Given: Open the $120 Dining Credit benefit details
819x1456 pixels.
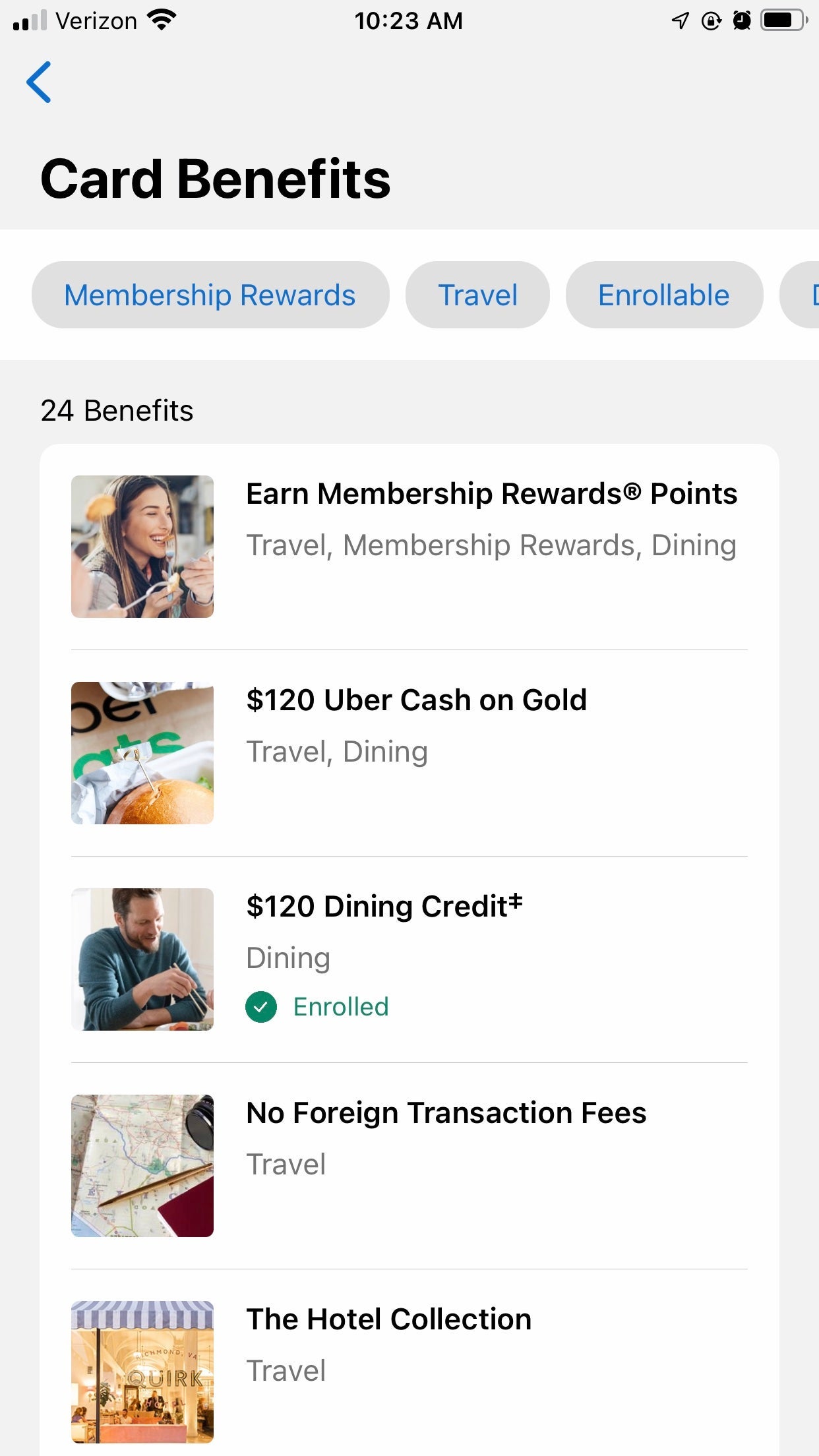Looking at the screenshot, I should click(x=384, y=906).
